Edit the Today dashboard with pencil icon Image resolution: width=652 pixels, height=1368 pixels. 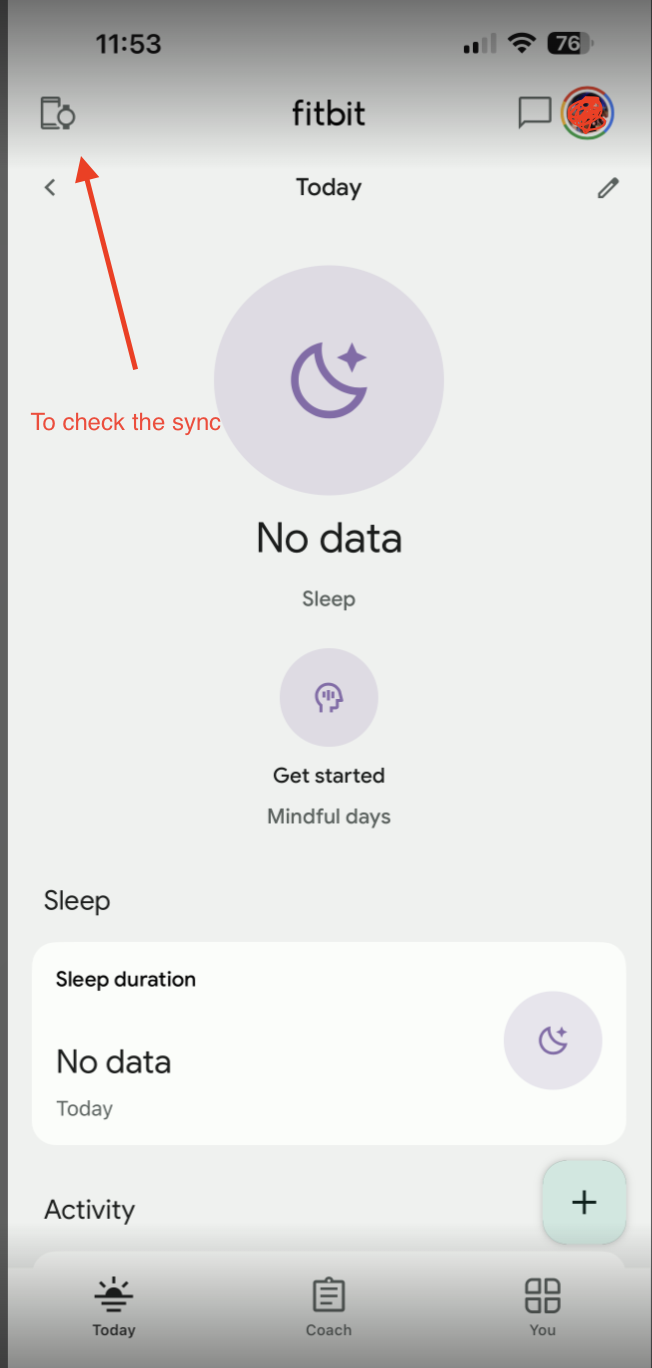click(x=608, y=187)
